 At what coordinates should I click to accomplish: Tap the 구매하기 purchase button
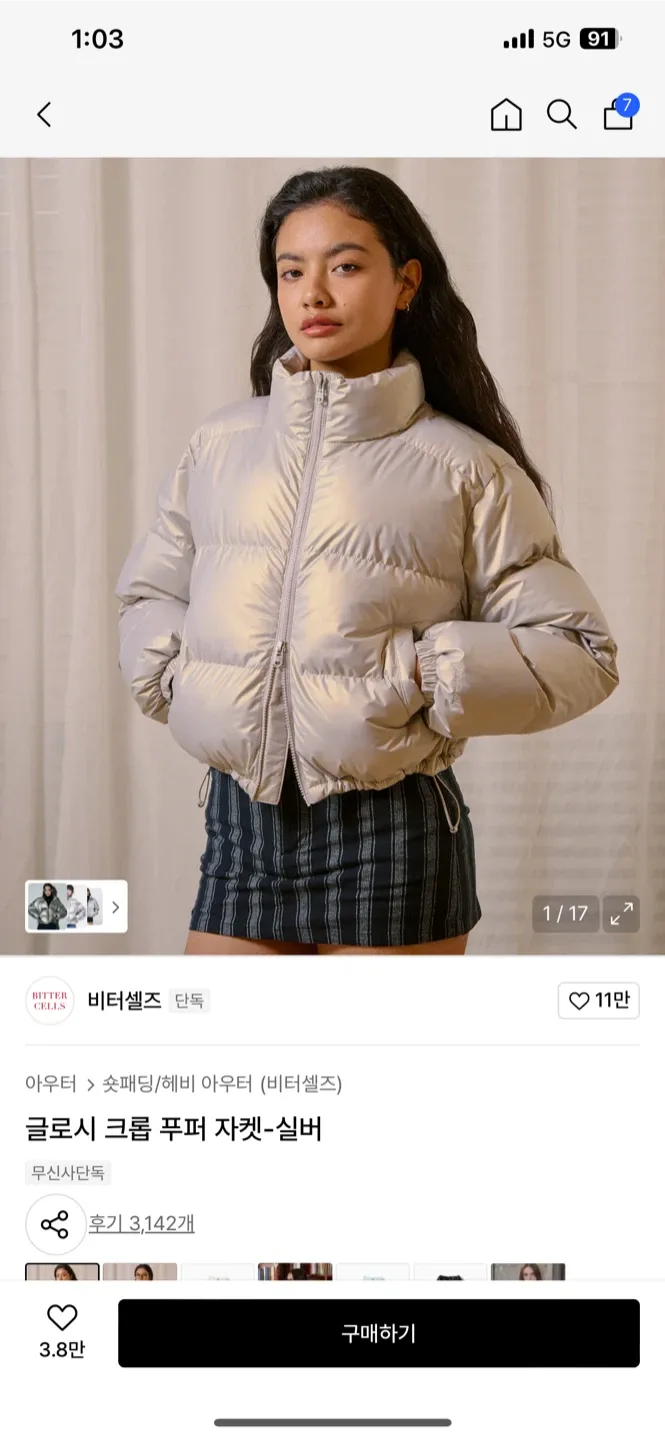point(378,1333)
